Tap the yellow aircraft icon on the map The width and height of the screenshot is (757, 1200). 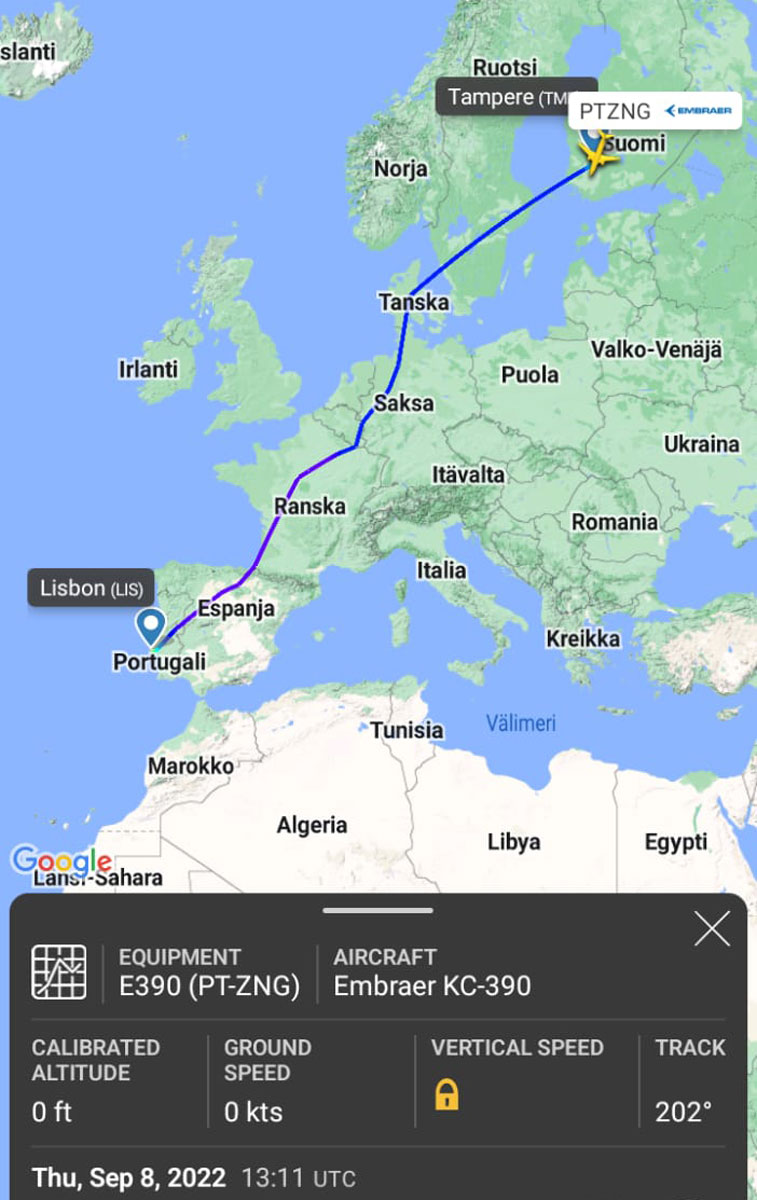pyautogui.click(x=599, y=155)
